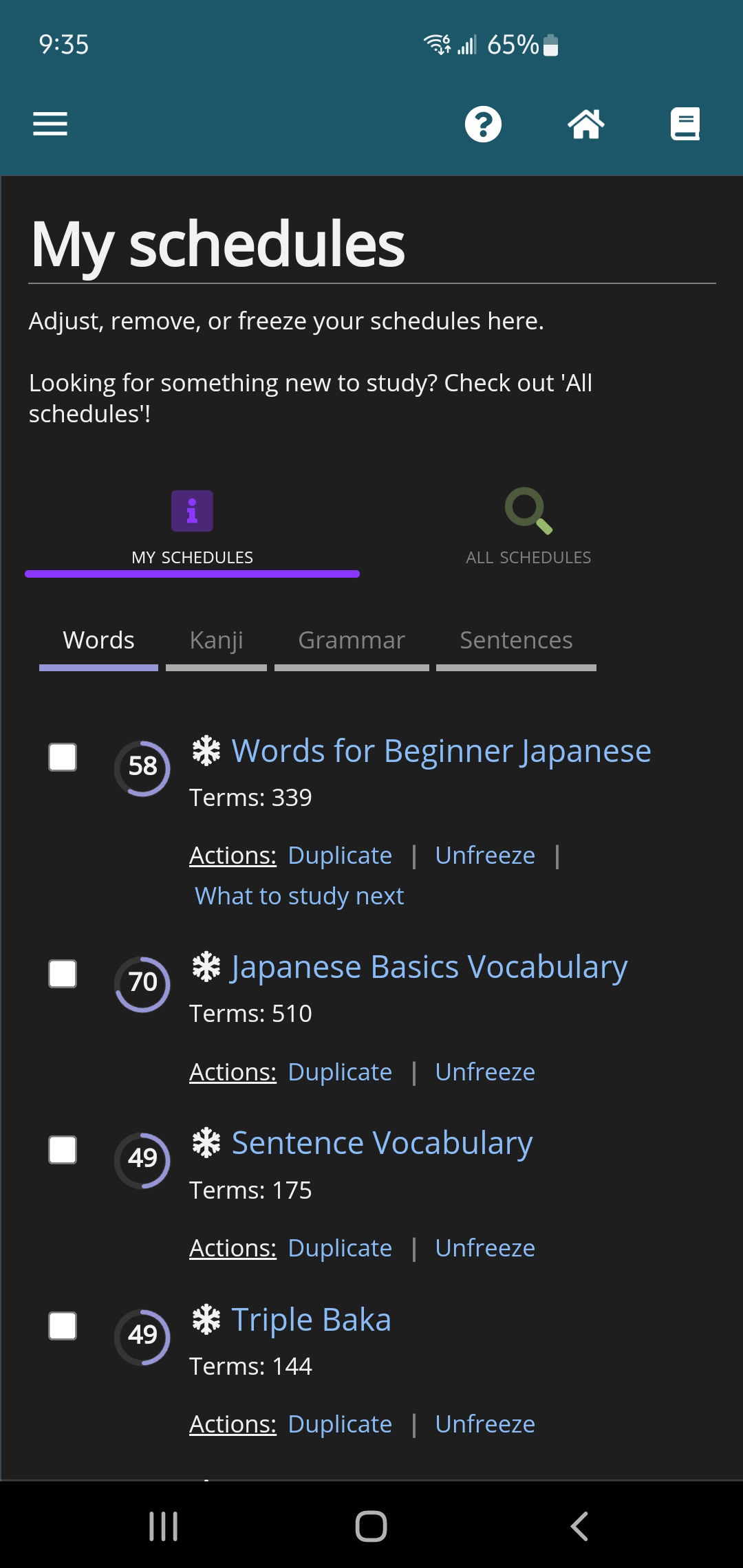743x1568 pixels.
Task: Open the book icon in the top bar
Action: tap(685, 124)
